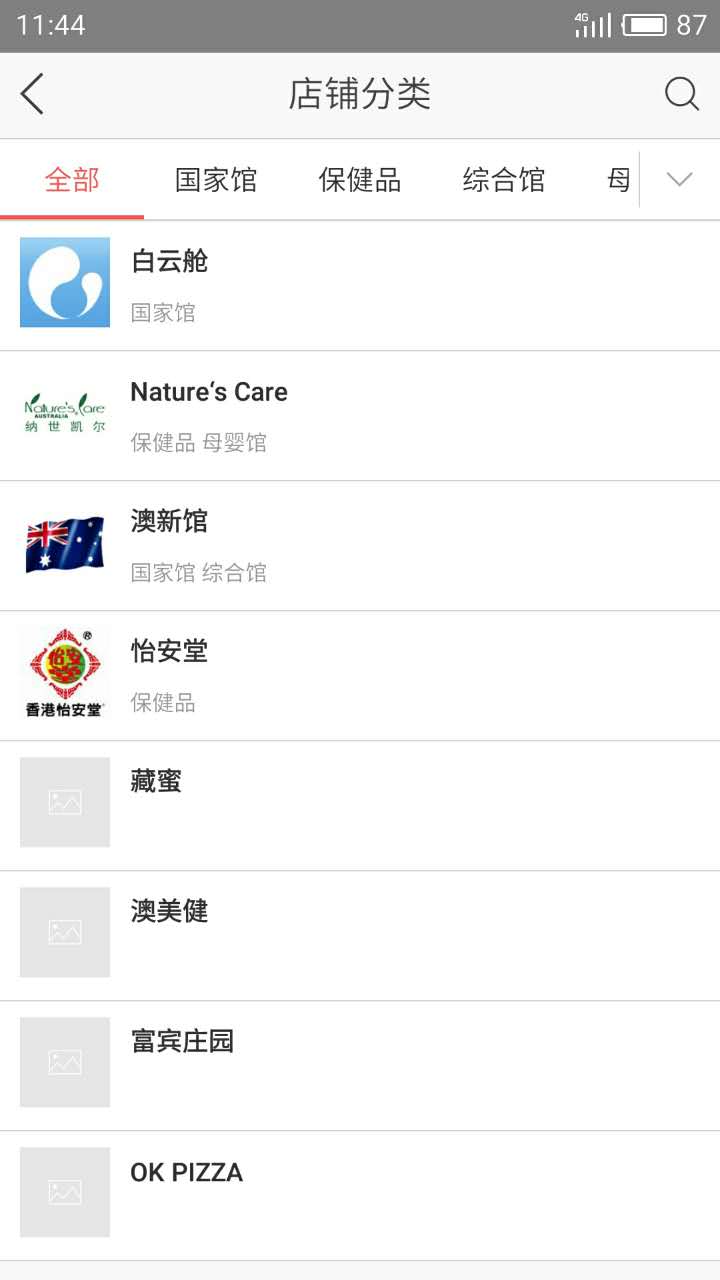Tap the back arrow icon
This screenshot has height=1280, width=720.
(30, 94)
